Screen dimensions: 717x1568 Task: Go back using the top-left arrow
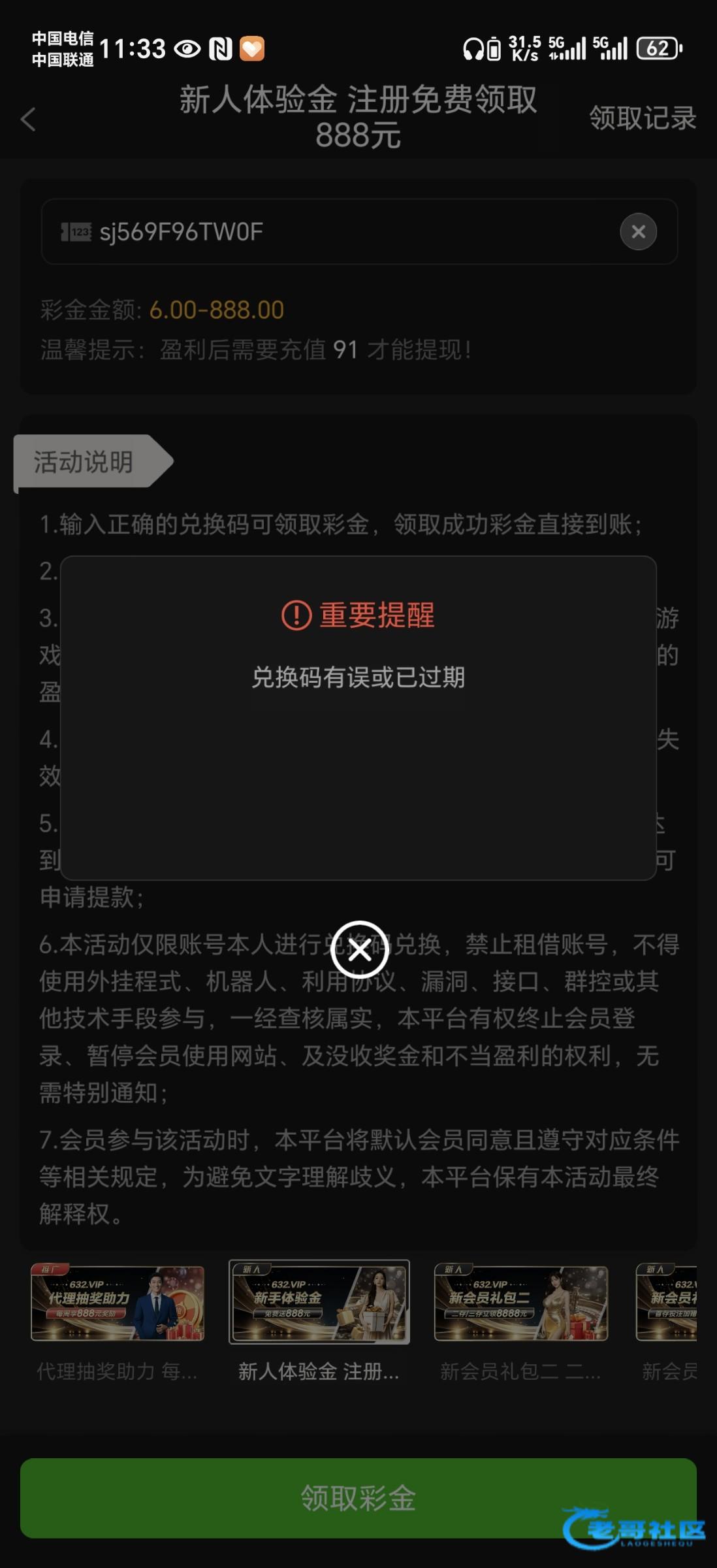(28, 119)
